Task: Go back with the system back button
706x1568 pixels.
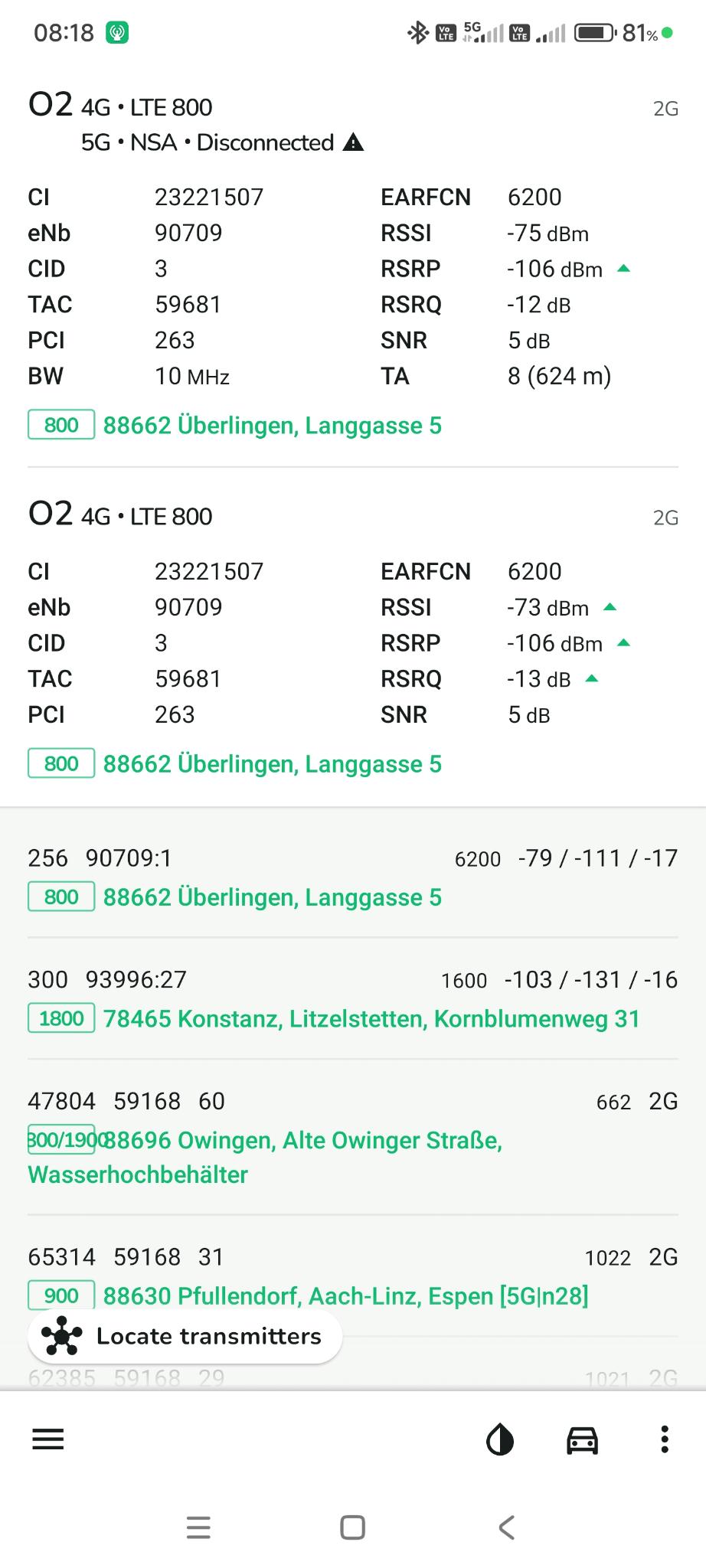Action: point(506,1527)
